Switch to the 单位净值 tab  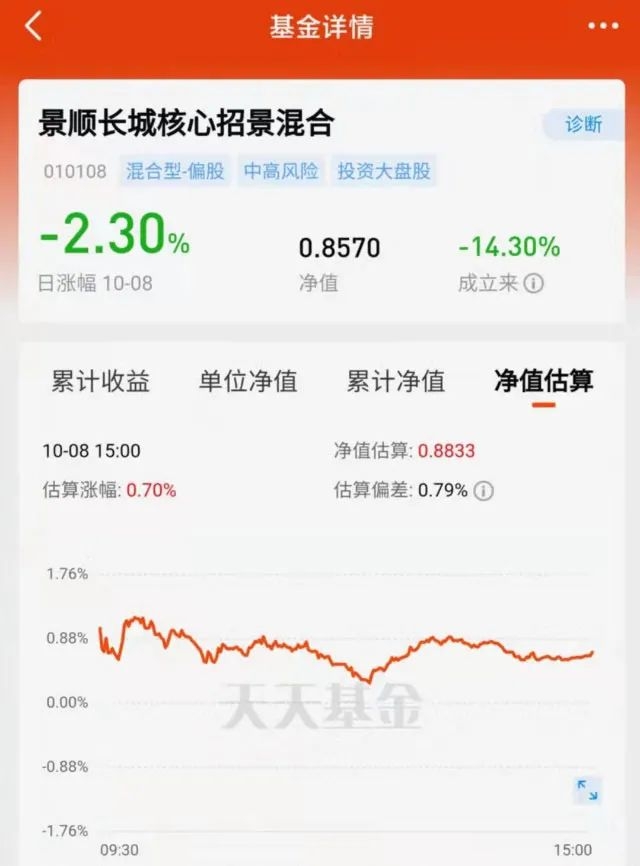click(248, 381)
